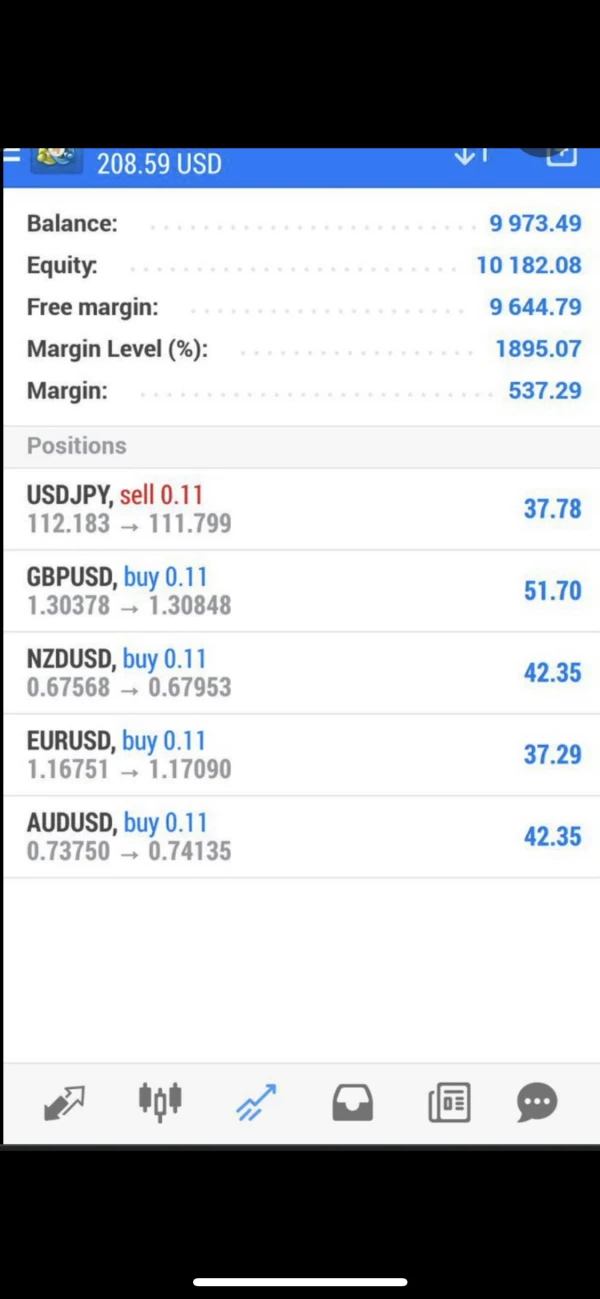Go to the News tab
Viewport: 600px width, 1299px height.
coord(449,1103)
